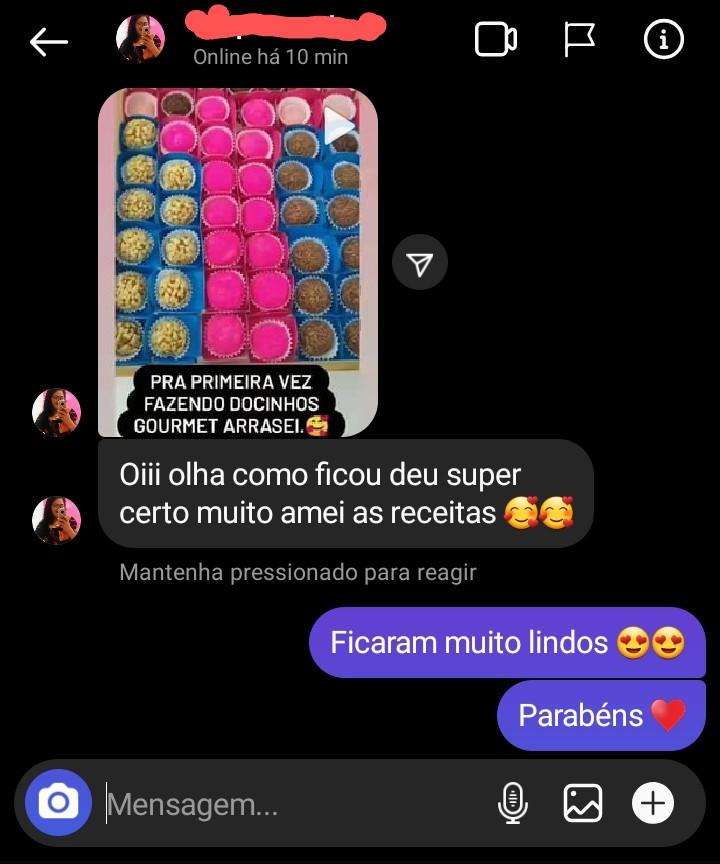
Task: Go back with the arrow icon
Action: coord(47,42)
